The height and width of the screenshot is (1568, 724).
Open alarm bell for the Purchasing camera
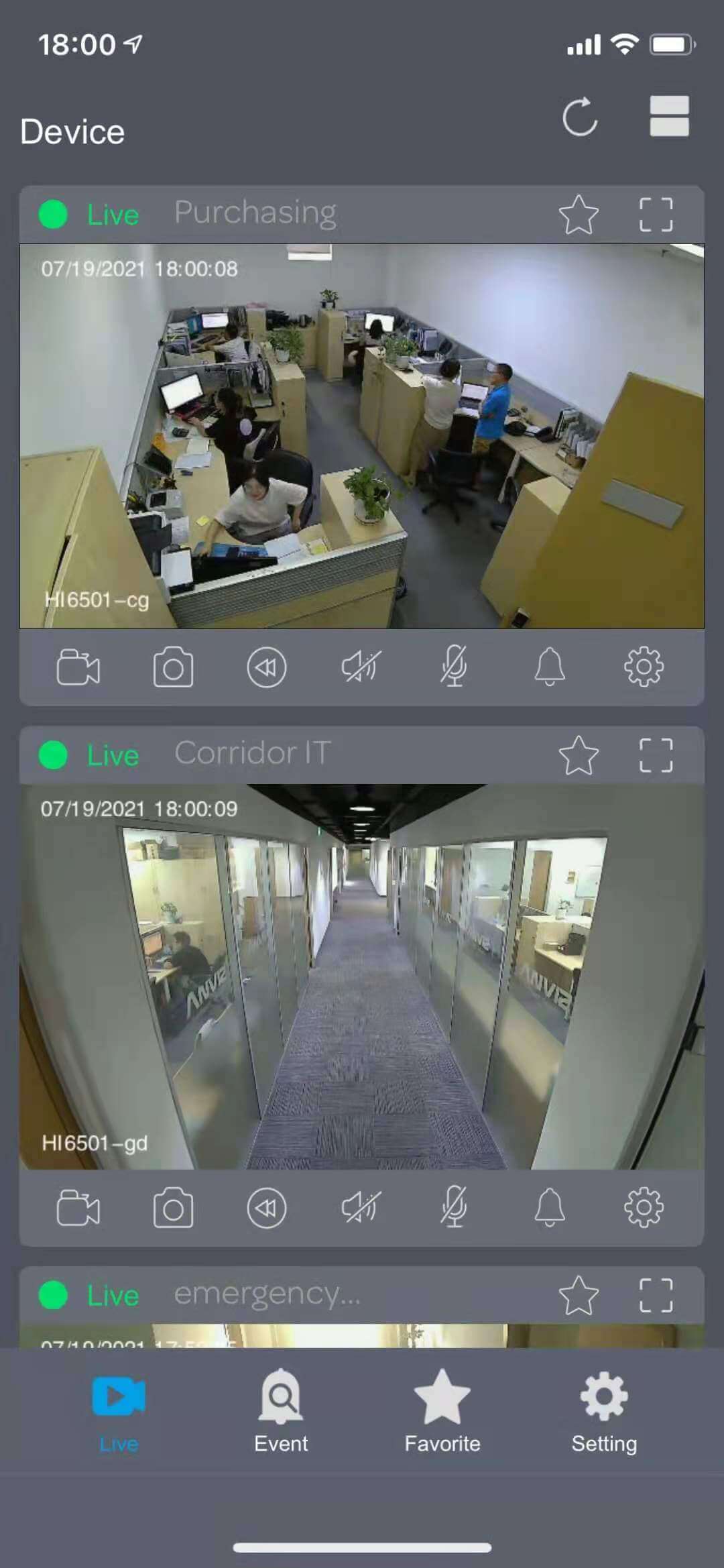pyautogui.click(x=549, y=667)
